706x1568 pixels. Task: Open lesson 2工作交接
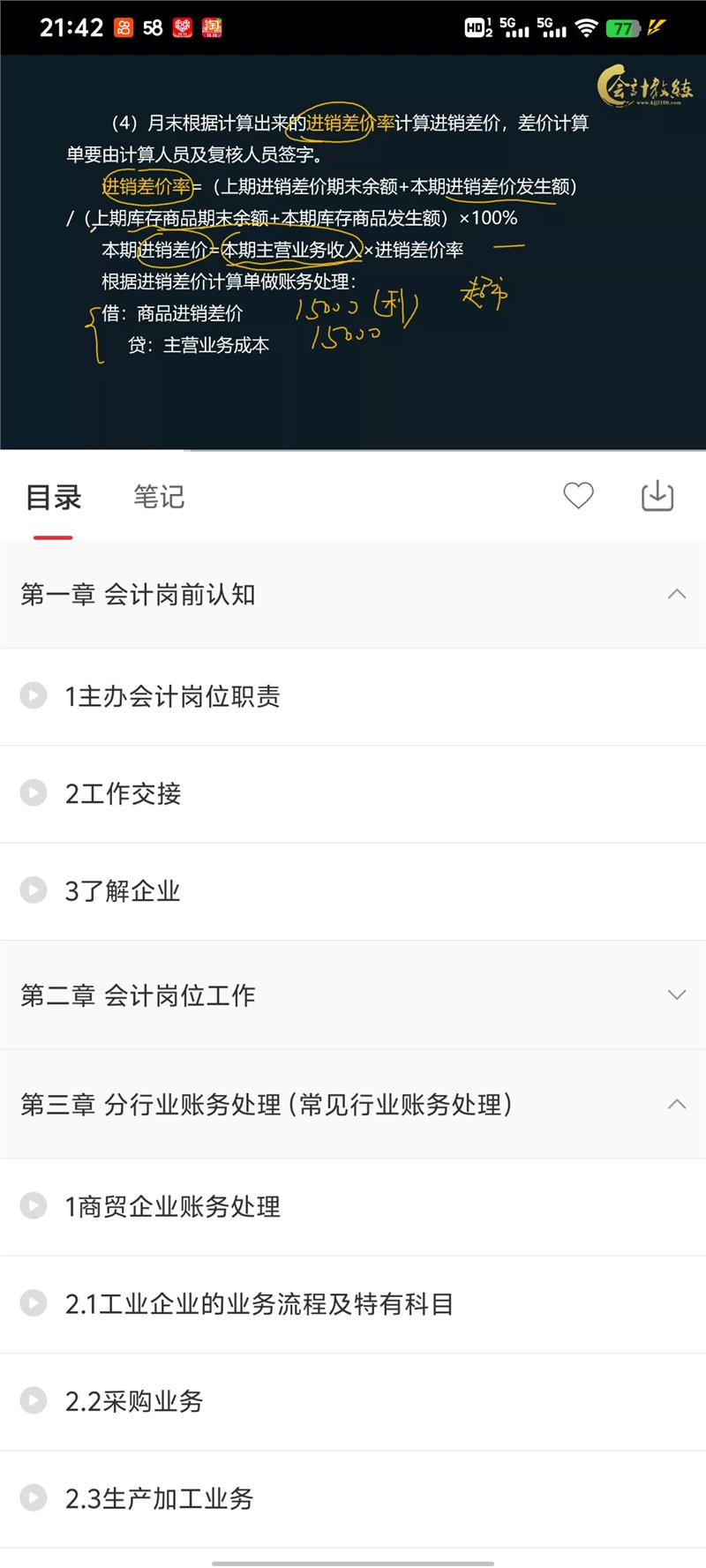click(x=124, y=793)
